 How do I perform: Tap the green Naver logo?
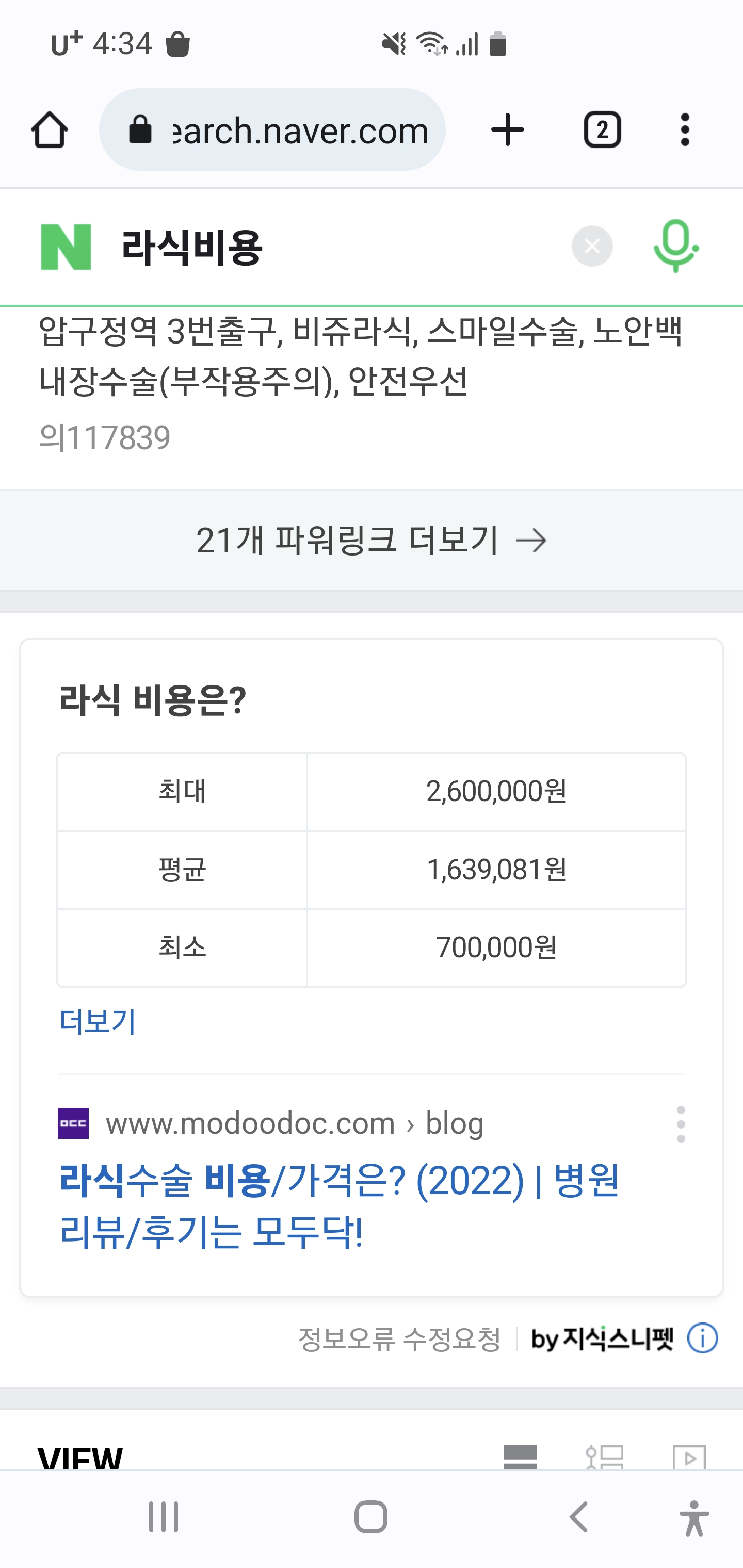[x=66, y=247]
